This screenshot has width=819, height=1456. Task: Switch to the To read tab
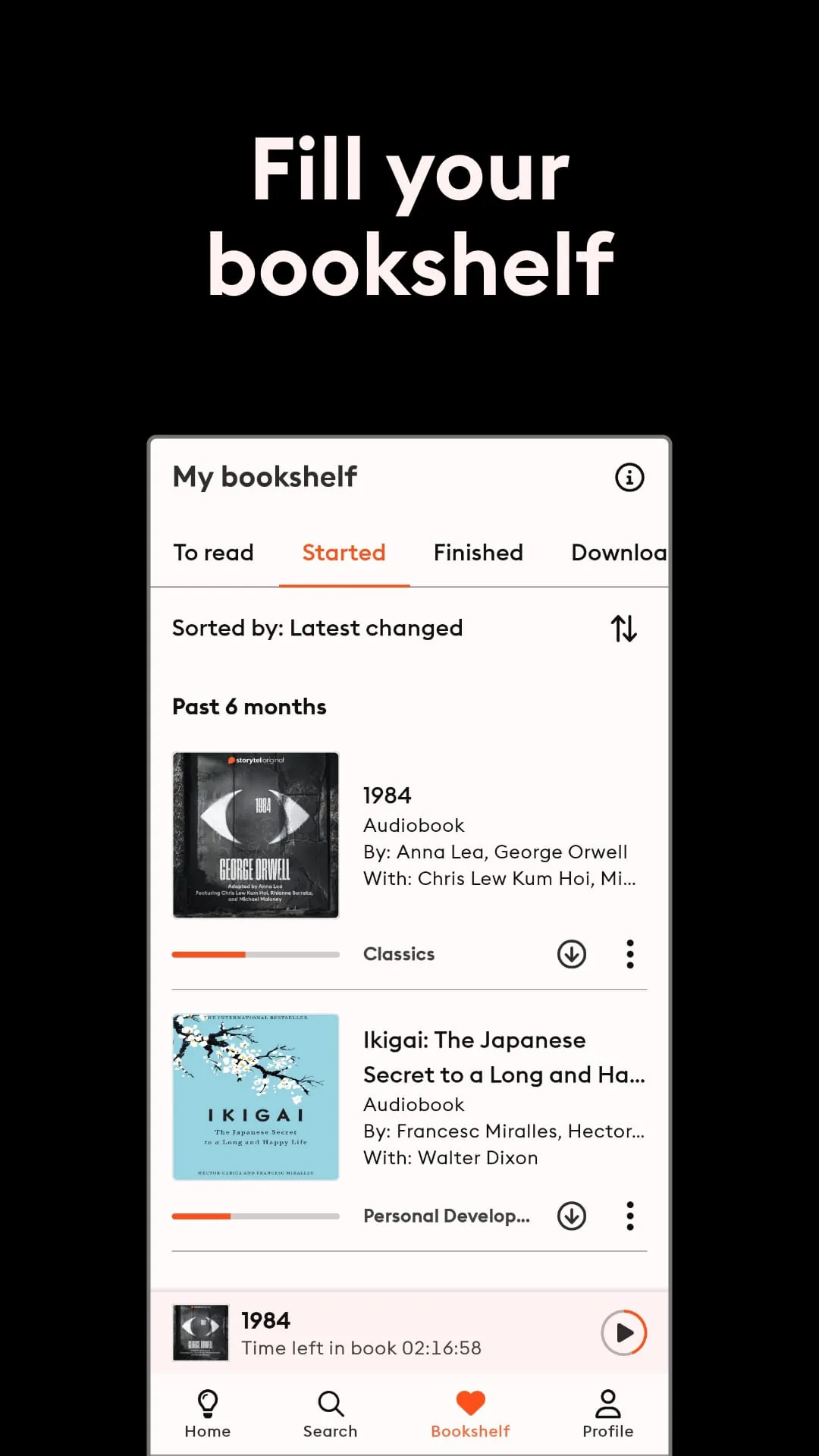click(x=214, y=552)
